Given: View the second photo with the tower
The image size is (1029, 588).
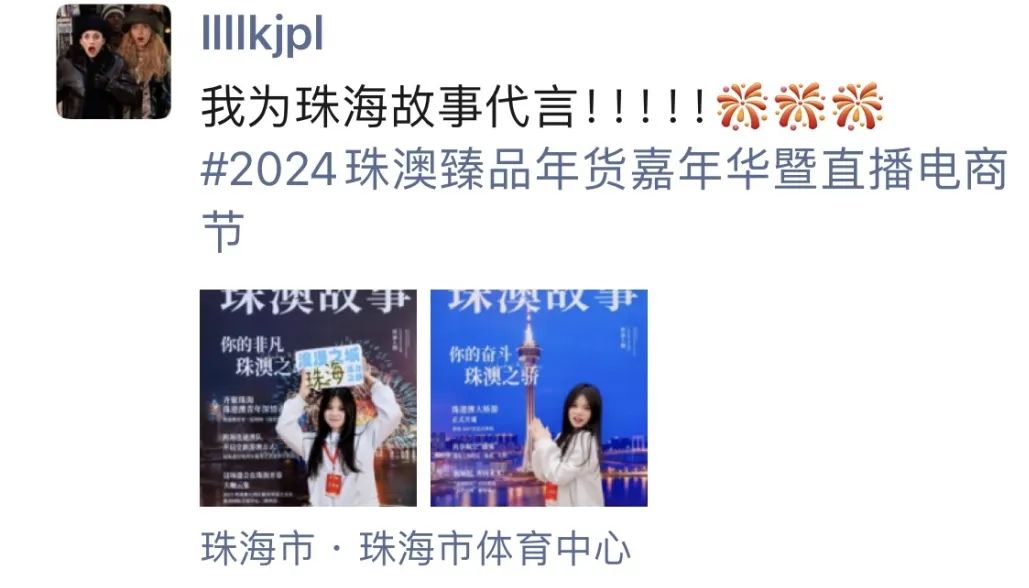Looking at the screenshot, I should (539, 398).
